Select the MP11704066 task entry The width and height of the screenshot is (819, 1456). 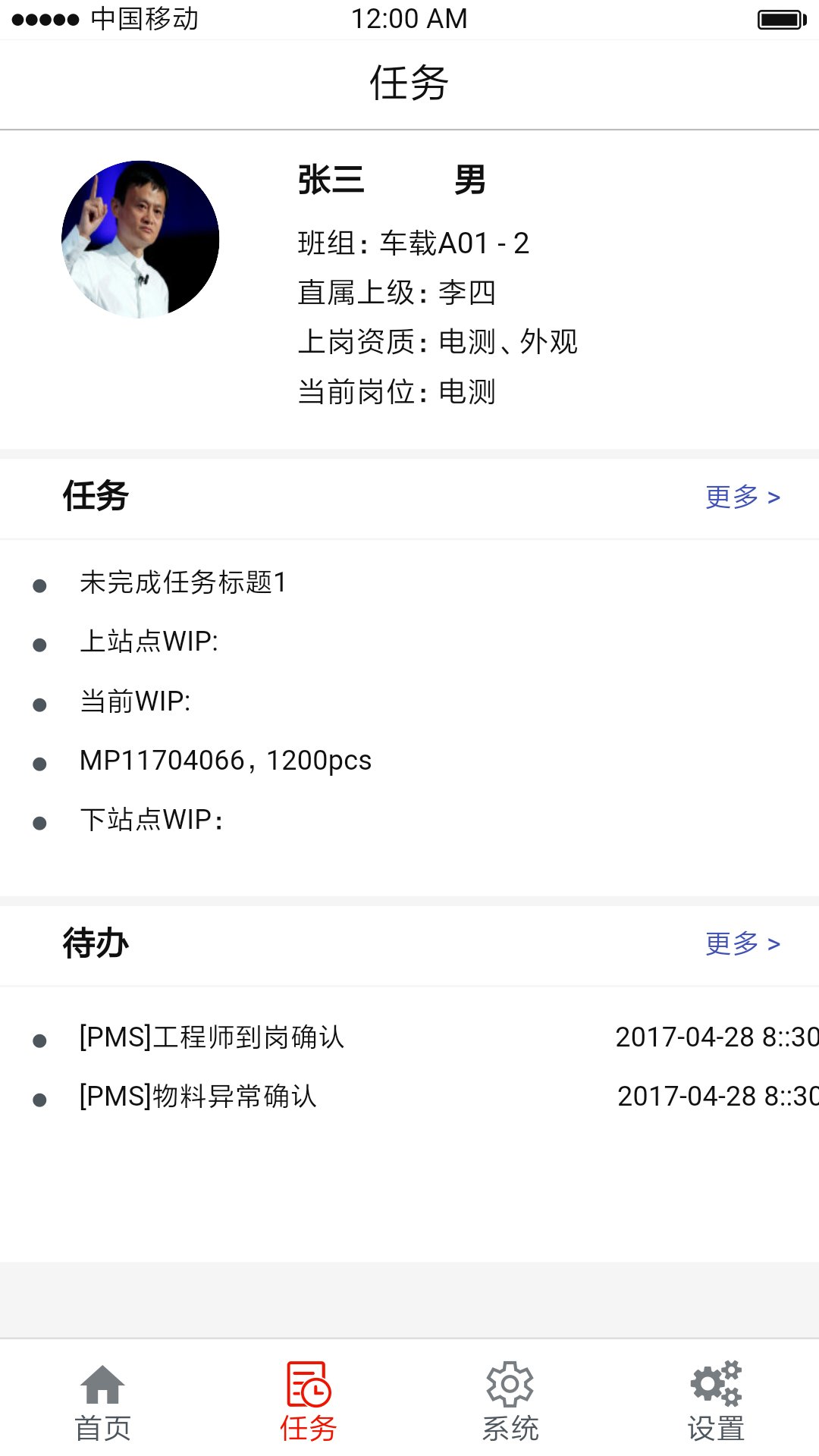click(x=226, y=760)
